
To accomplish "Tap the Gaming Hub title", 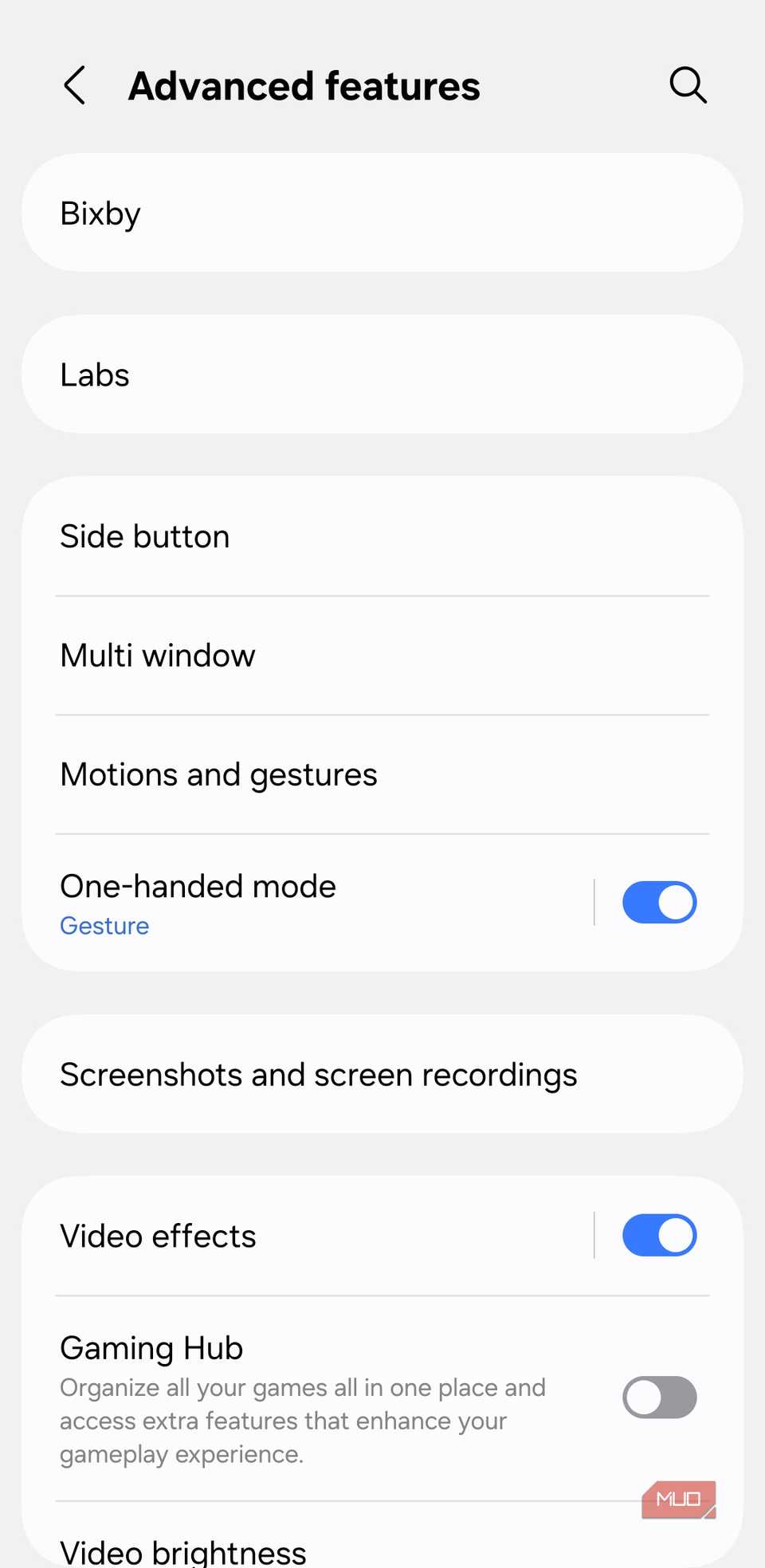I will 151,1347.
